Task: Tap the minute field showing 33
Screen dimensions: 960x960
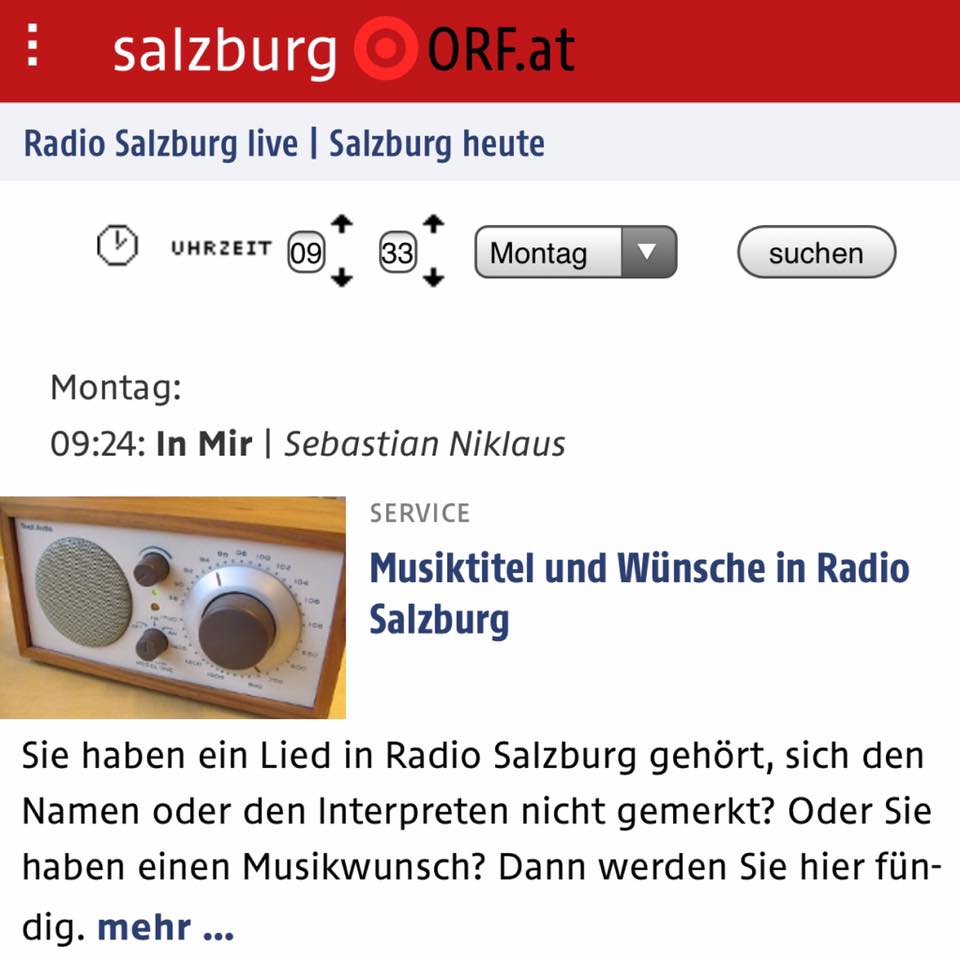Action: [x=397, y=253]
